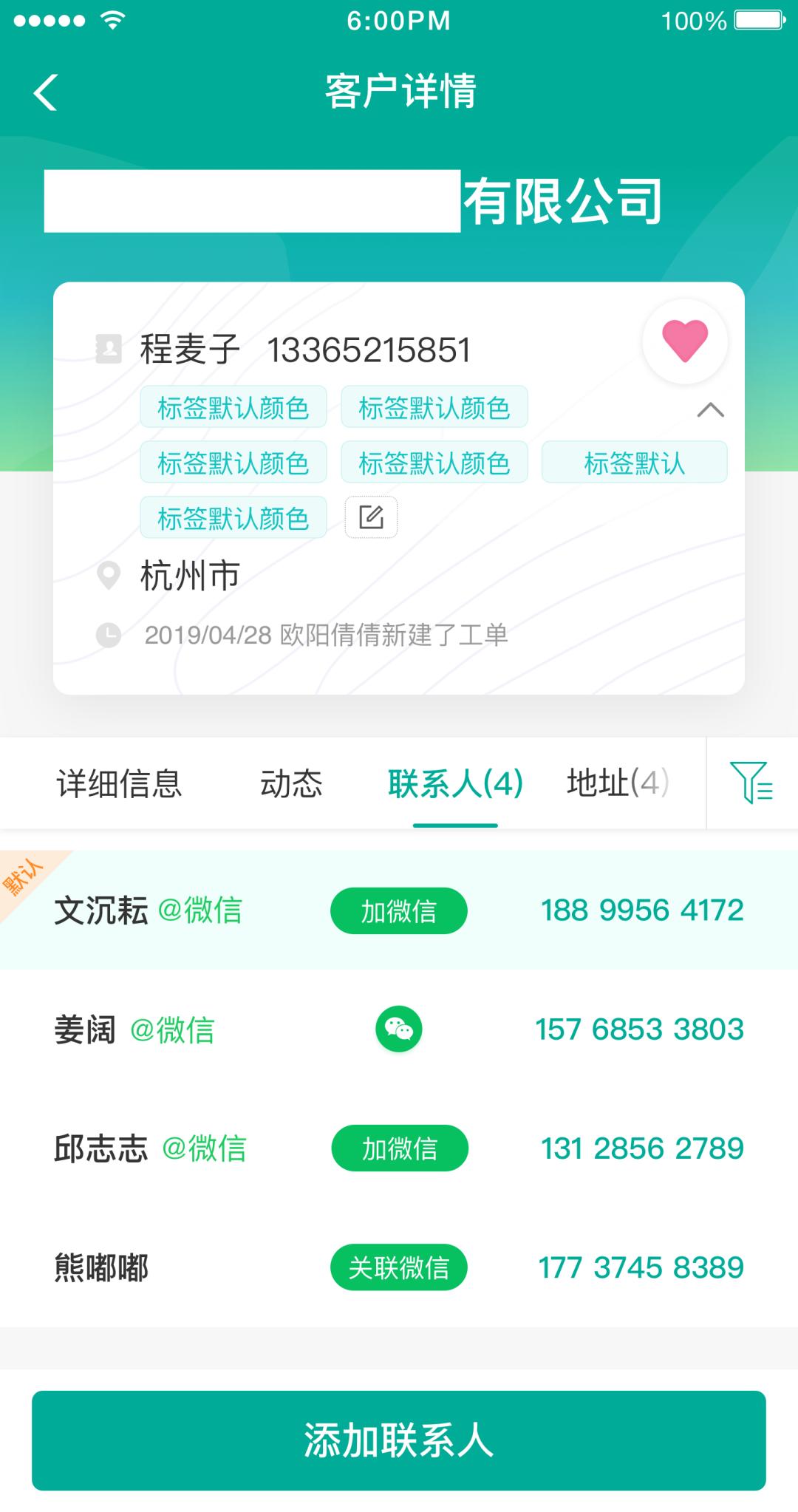Open WeChat icon for 姜阔
Screen dimensions: 798x1512
click(x=398, y=1029)
